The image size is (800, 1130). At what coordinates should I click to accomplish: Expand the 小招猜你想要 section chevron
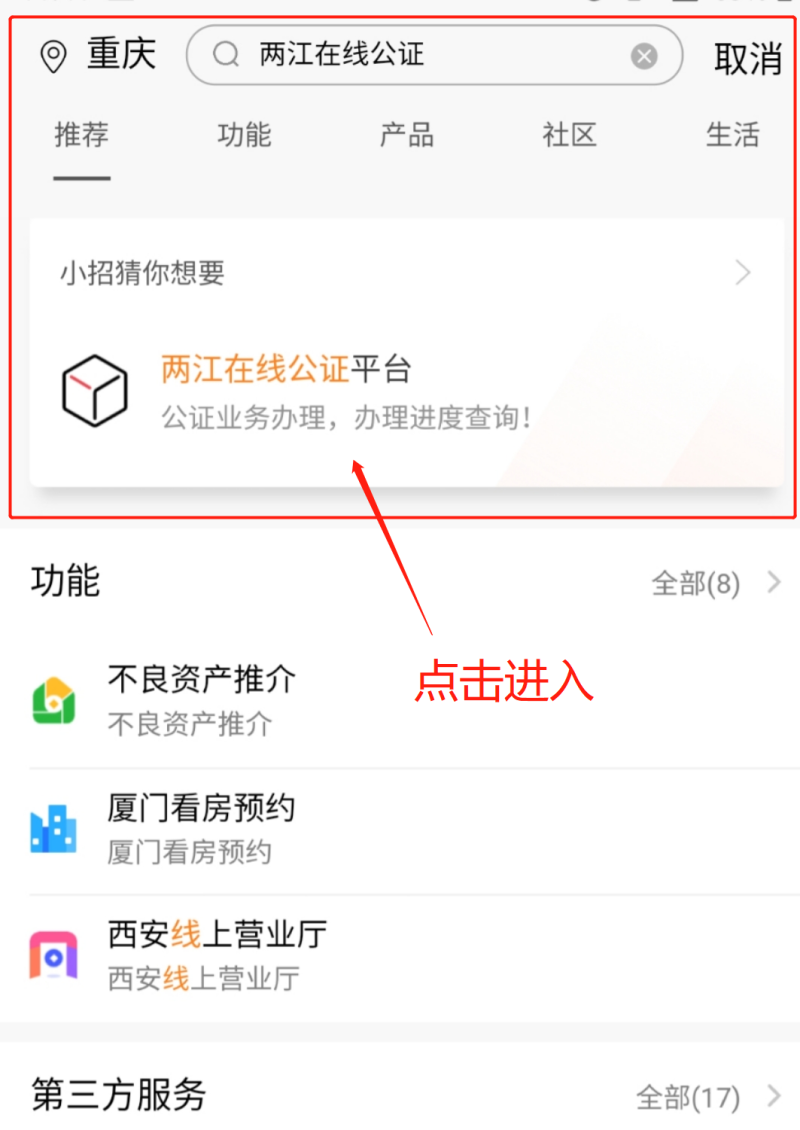[x=742, y=272]
